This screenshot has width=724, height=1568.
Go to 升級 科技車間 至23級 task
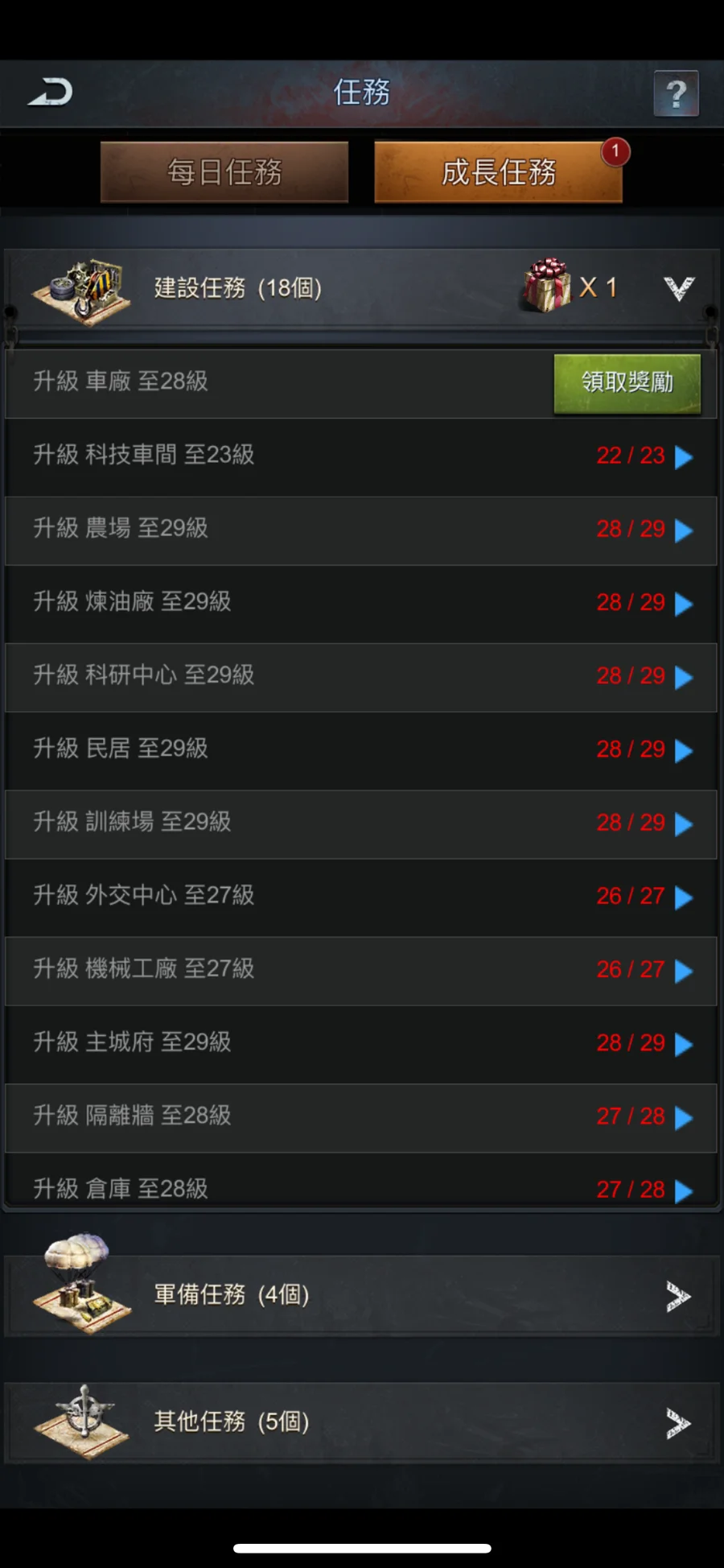tap(361, 456)
